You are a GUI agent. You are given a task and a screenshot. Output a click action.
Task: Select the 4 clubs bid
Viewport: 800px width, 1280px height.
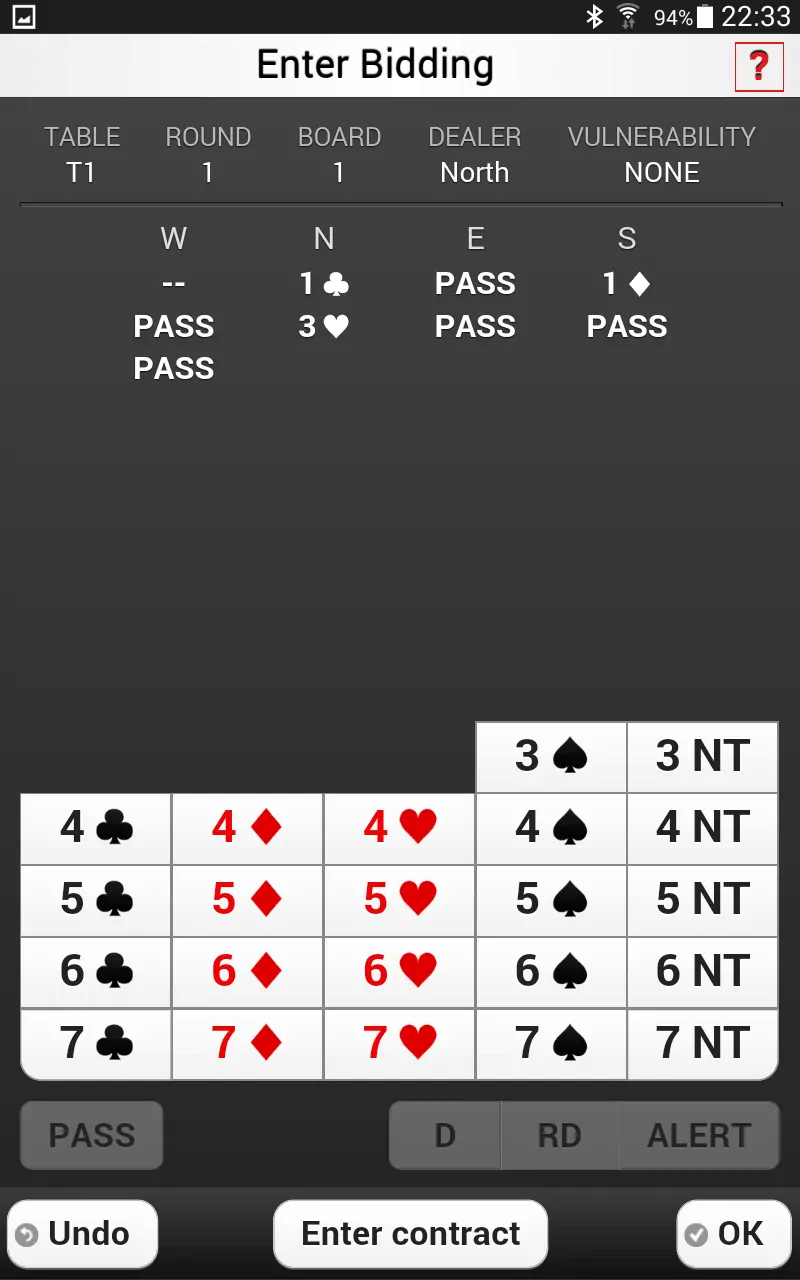96,828
